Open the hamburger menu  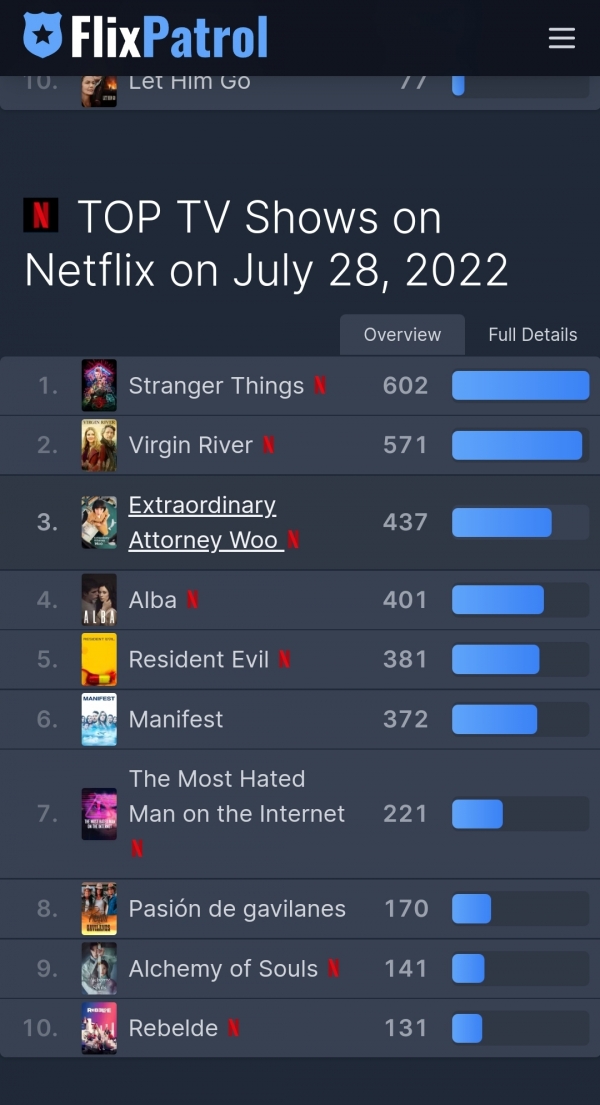tap(562, 38)
